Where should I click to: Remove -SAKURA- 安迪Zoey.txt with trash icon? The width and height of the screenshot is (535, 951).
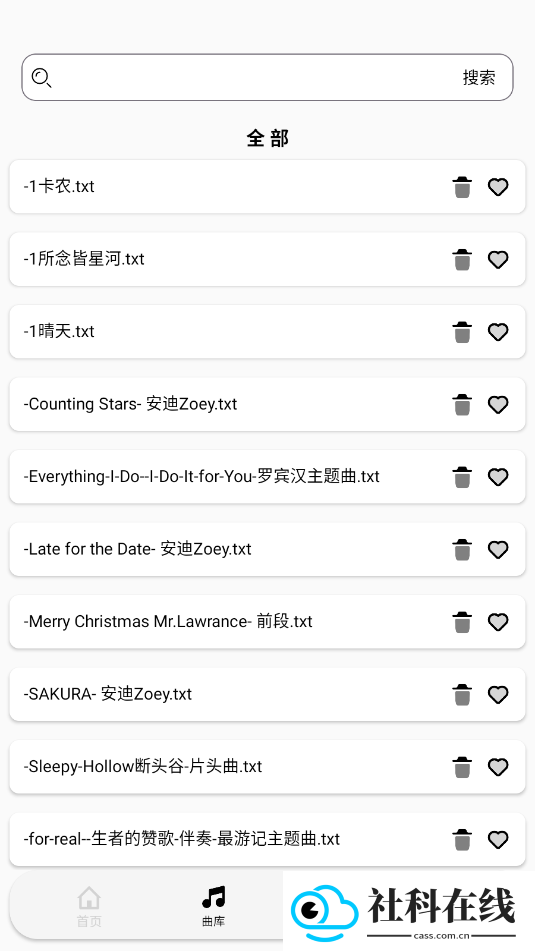[x=462, y=694]
